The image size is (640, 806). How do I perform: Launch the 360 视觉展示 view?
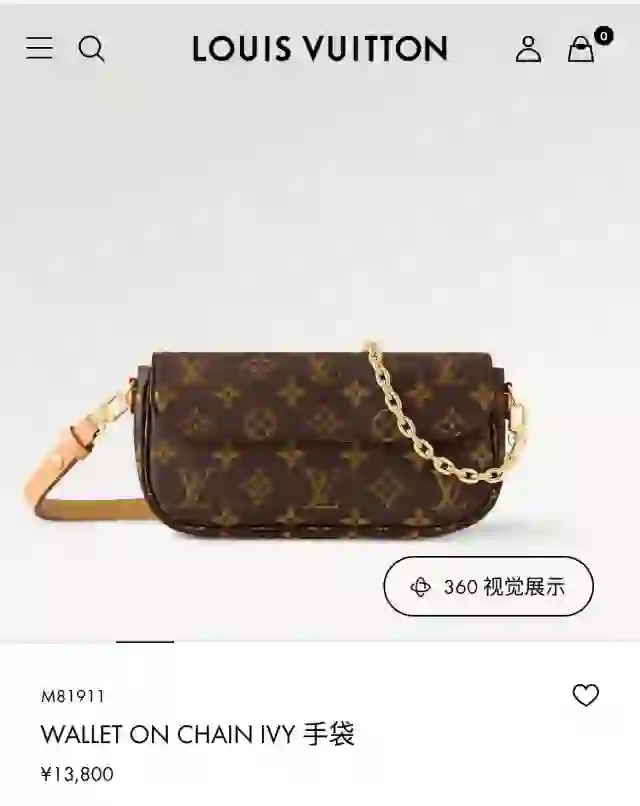tap(488, 587)
